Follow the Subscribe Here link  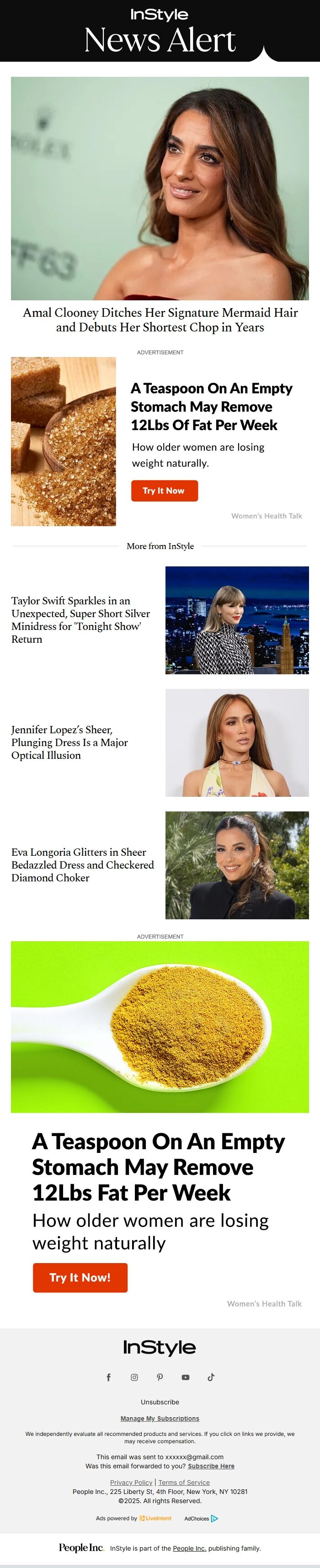211,1467
